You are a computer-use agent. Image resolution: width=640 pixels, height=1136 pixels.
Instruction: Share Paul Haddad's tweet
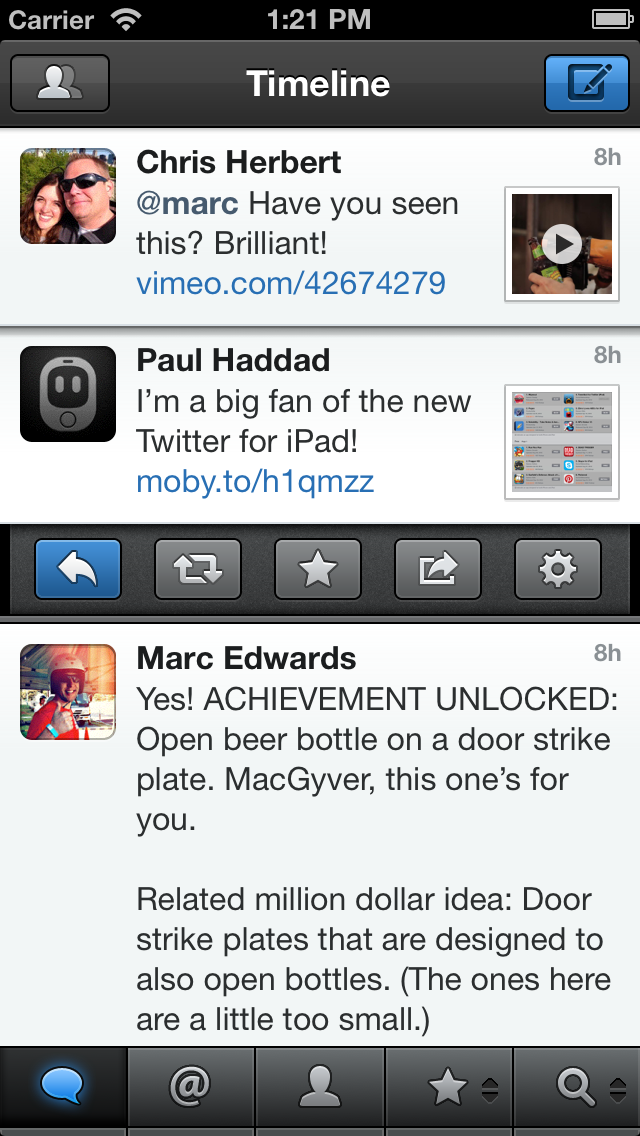pos(438,569)
